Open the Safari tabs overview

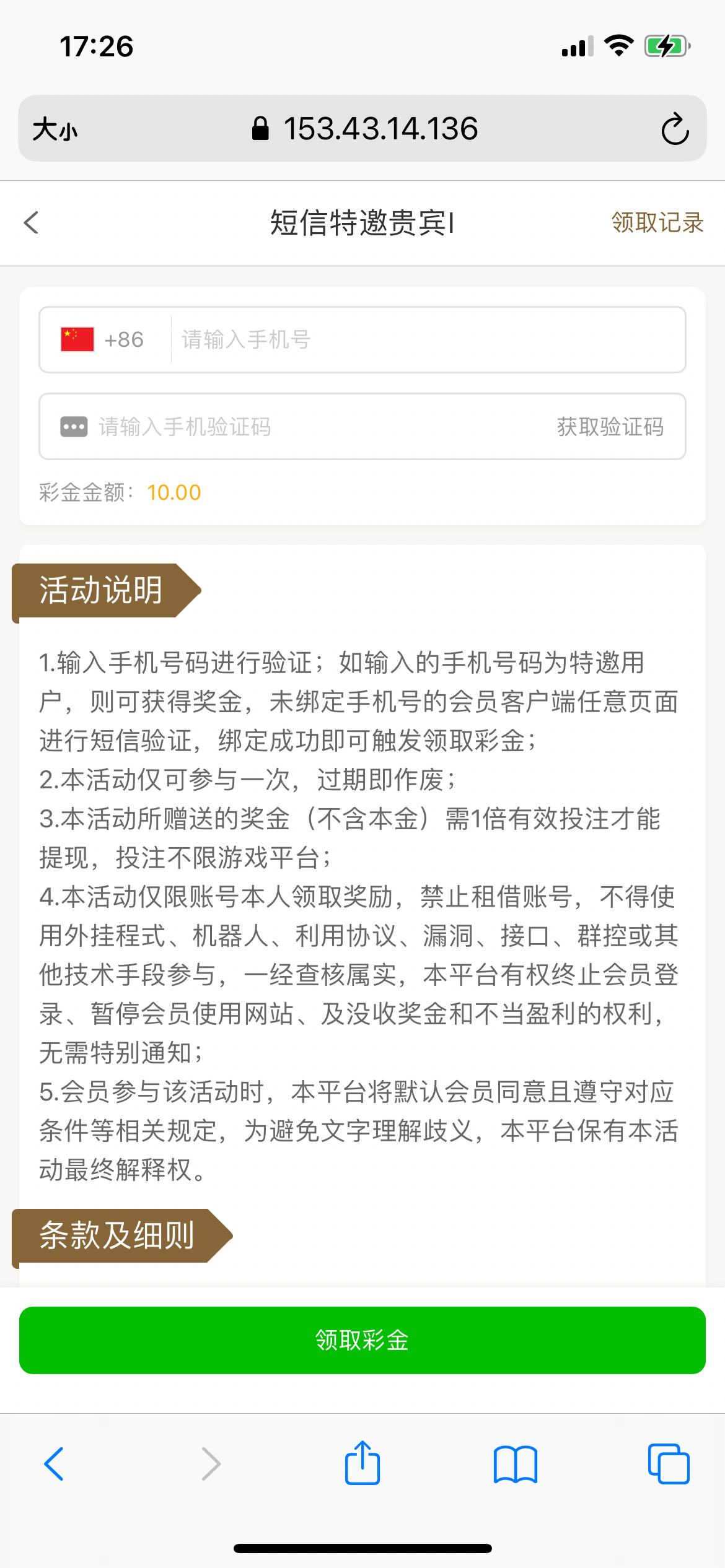[x=668, y=1464]
